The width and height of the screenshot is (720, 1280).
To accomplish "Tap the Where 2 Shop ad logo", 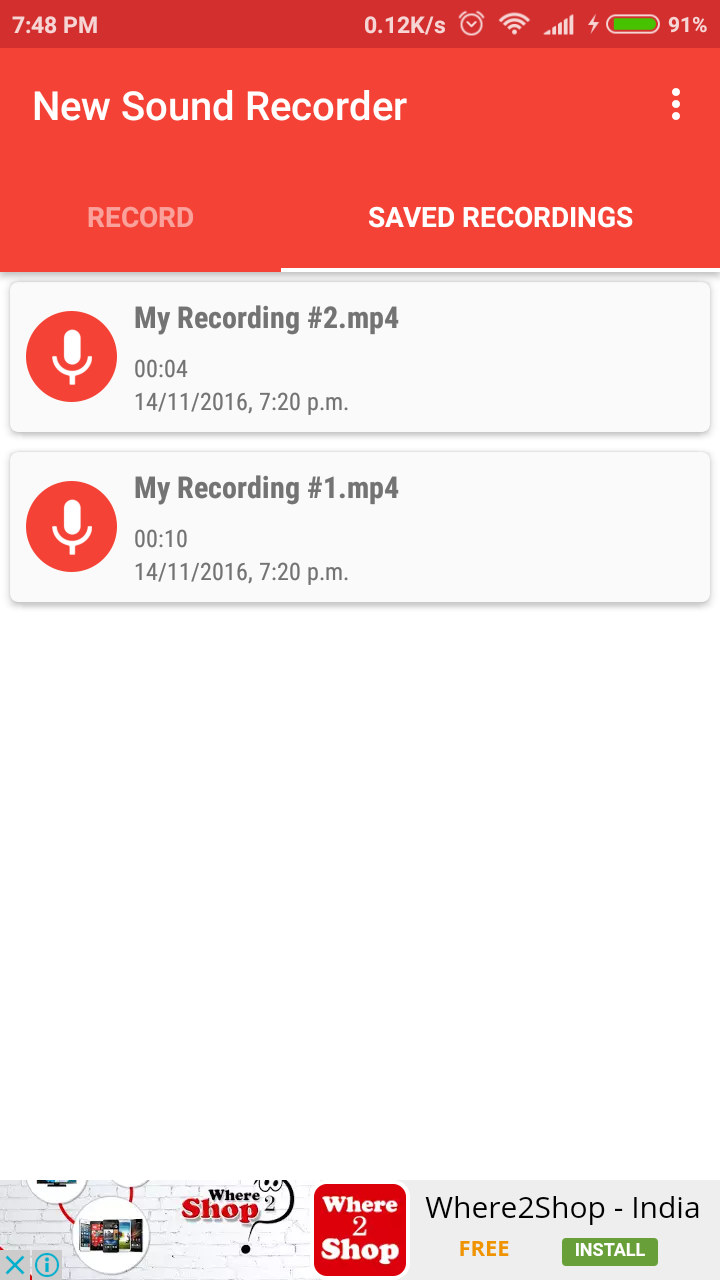I will point(360,1229).
